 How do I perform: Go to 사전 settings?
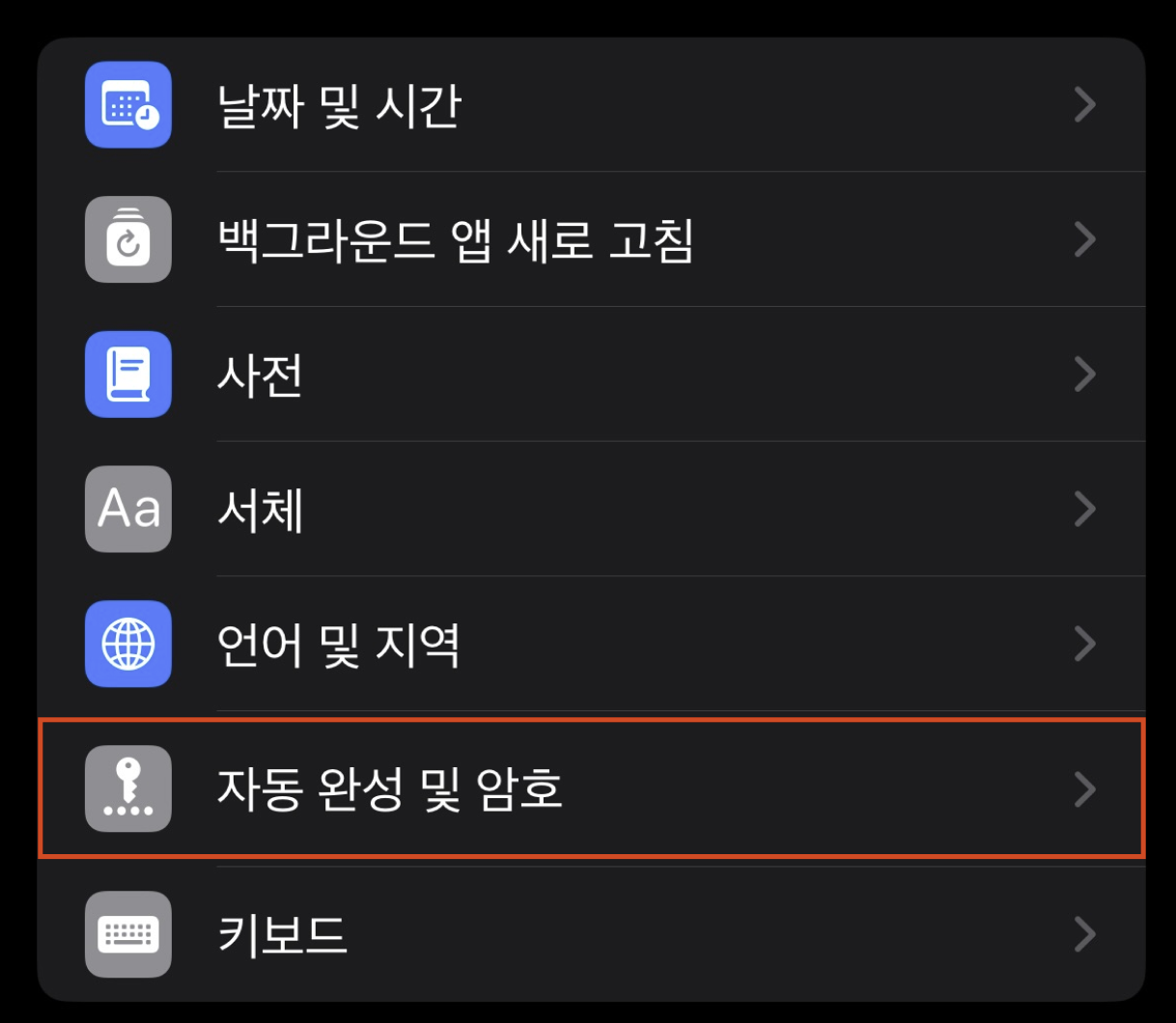(x=589, y=374)
